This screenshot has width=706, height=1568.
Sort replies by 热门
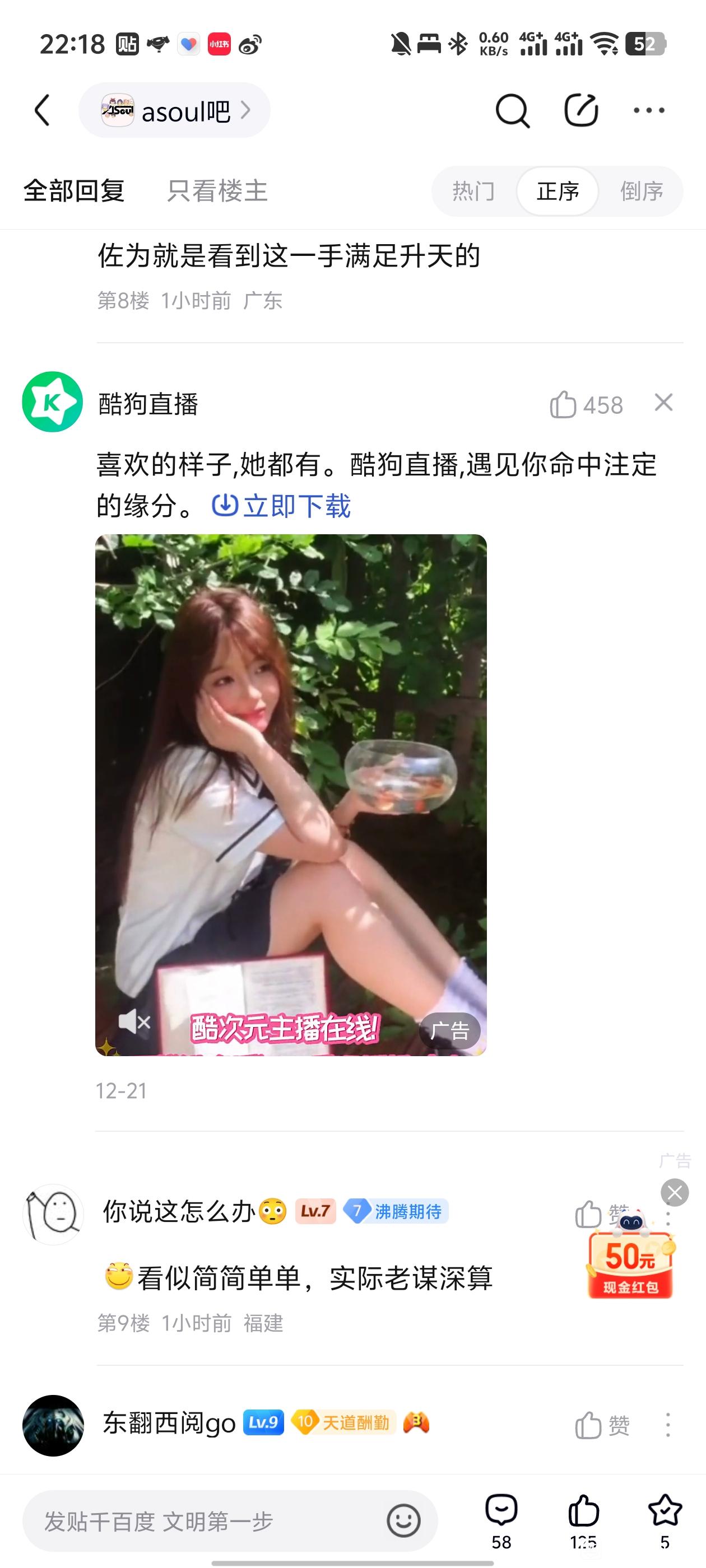[473, 191]
